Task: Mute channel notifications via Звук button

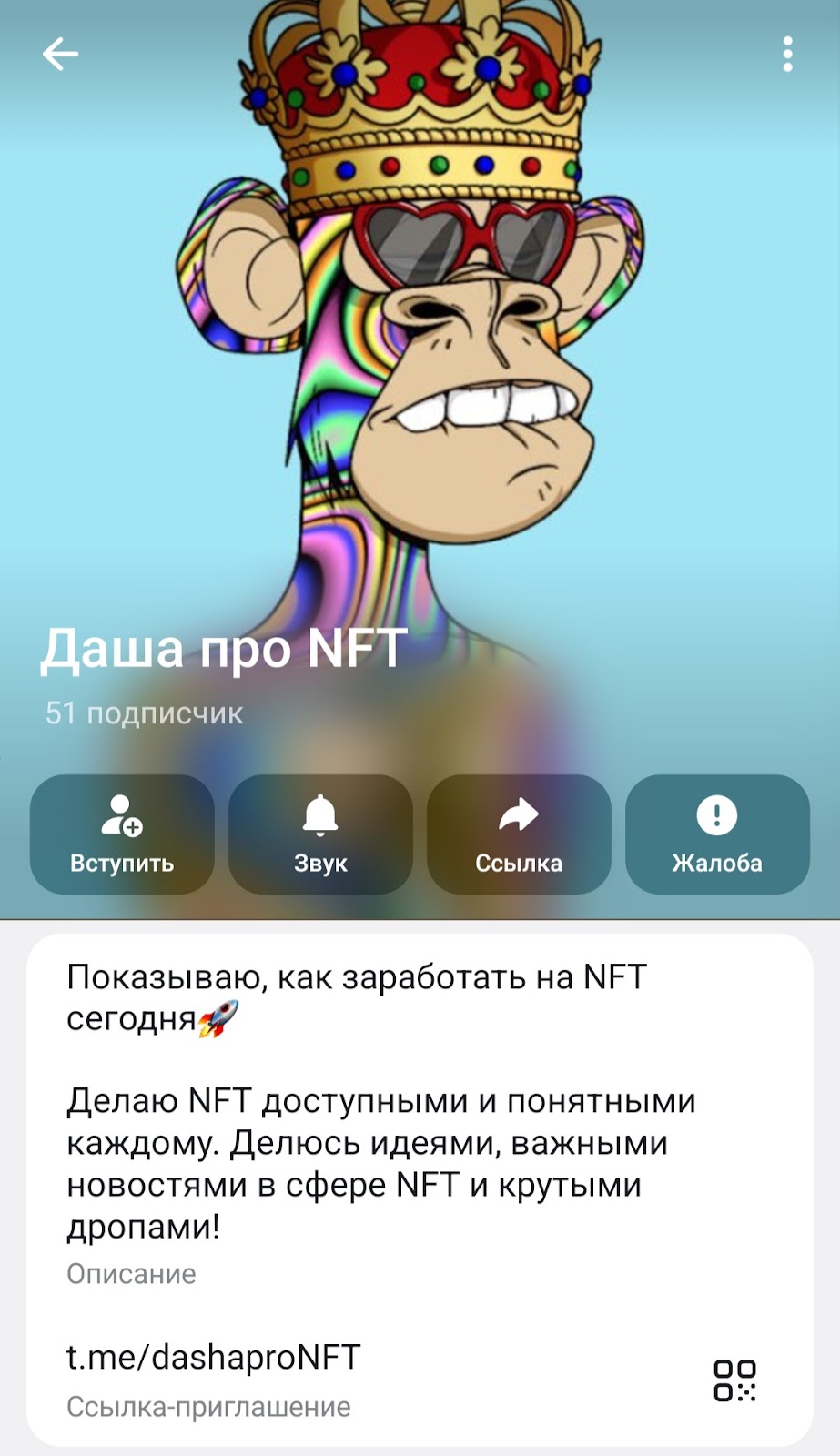Action: tap(320, 837)
